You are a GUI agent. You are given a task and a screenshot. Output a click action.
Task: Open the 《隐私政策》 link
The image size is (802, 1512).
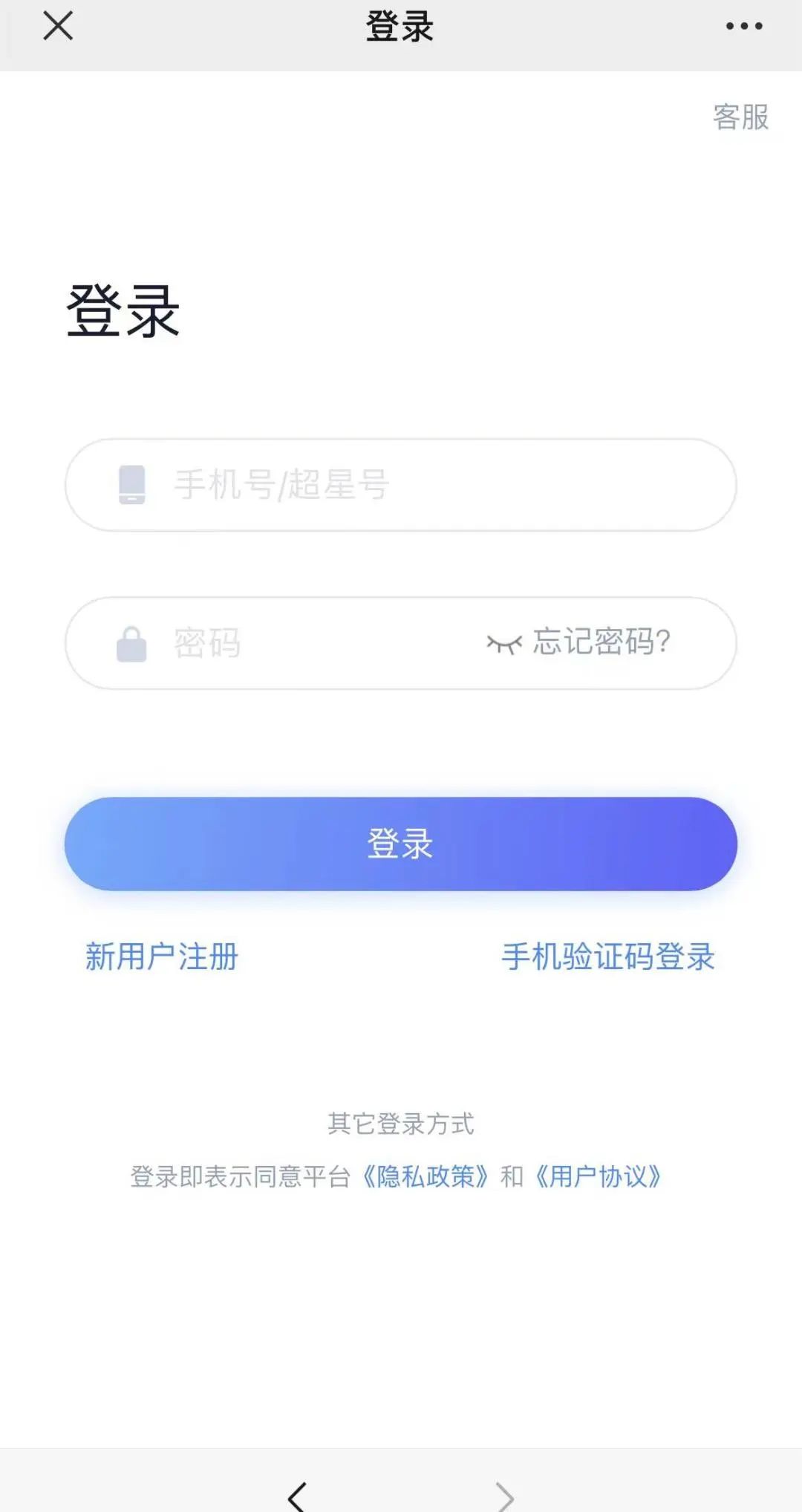click(425, 1176)
